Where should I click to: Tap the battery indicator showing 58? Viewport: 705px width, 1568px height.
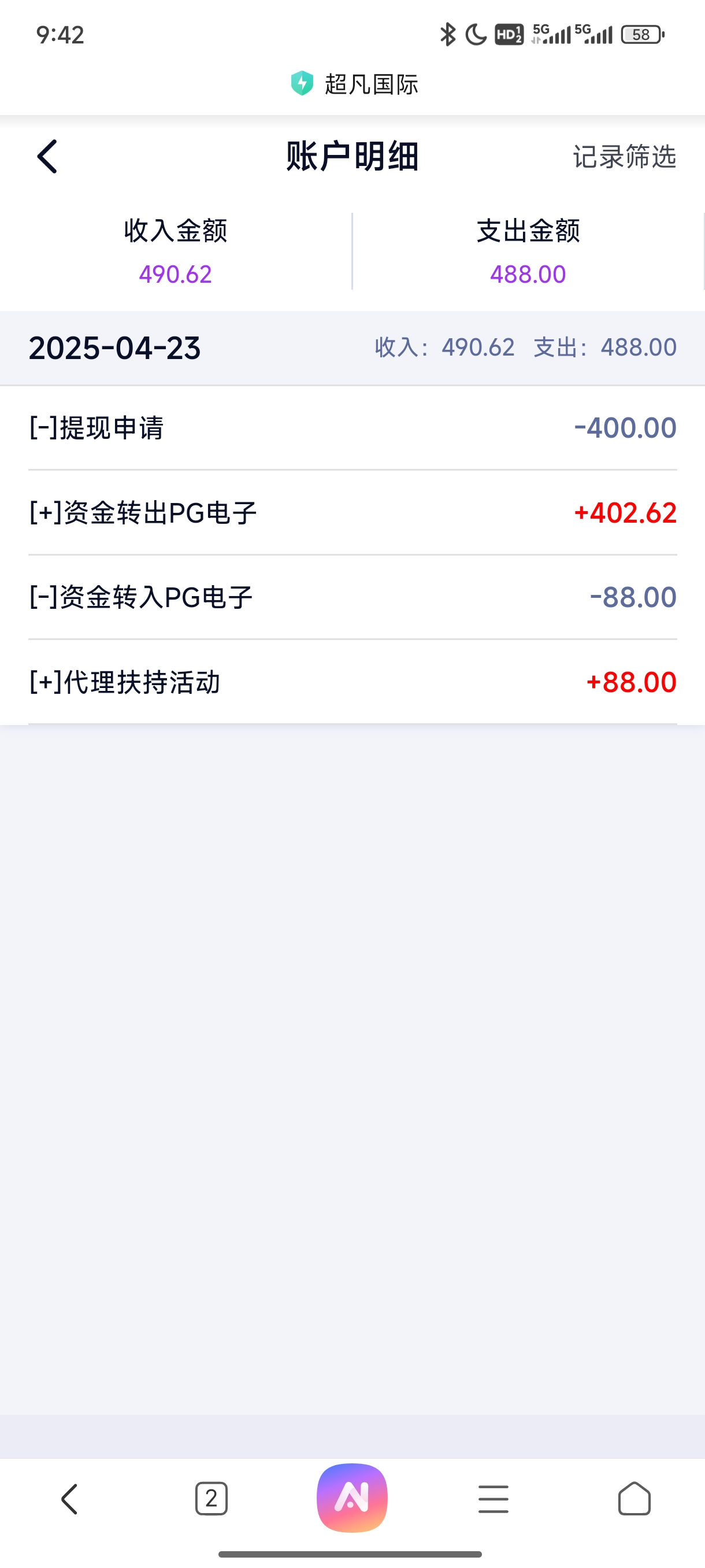click(x=642, y=35)
